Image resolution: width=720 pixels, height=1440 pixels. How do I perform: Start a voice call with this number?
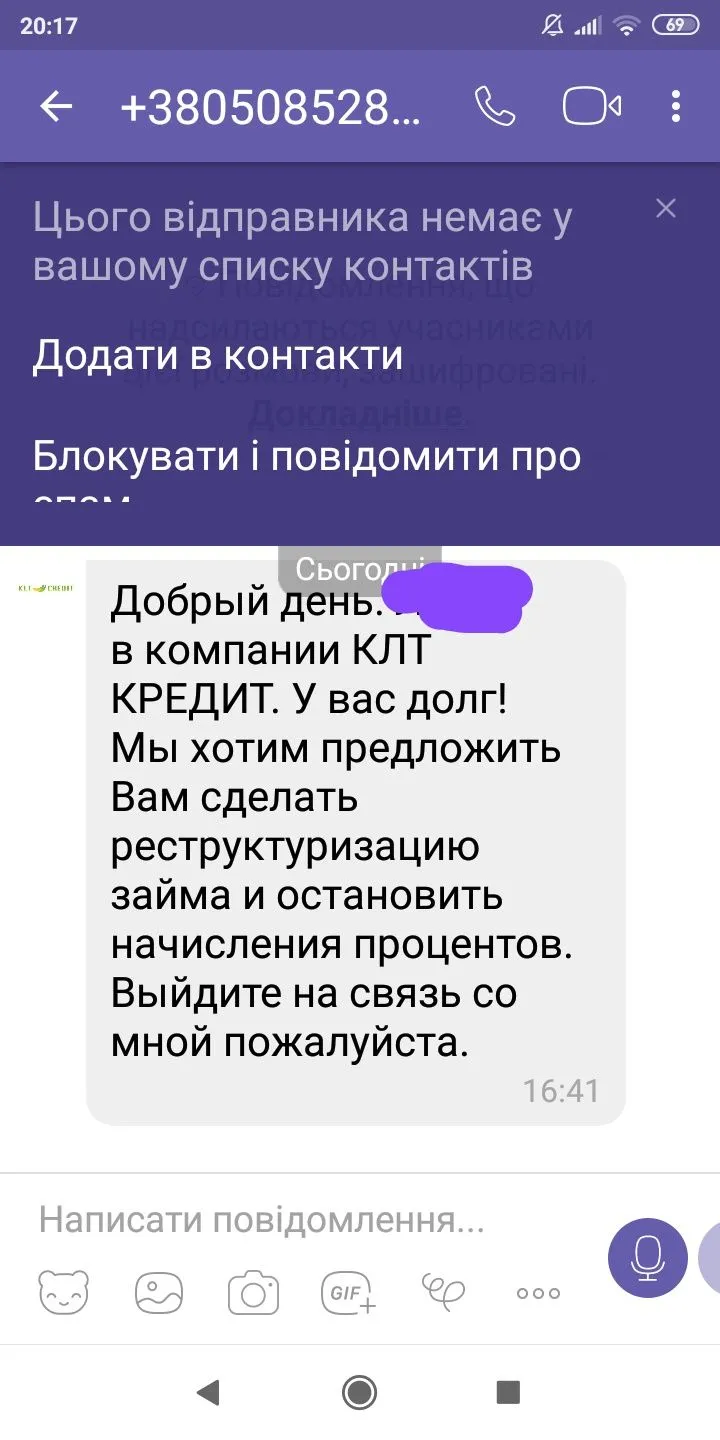494,107
